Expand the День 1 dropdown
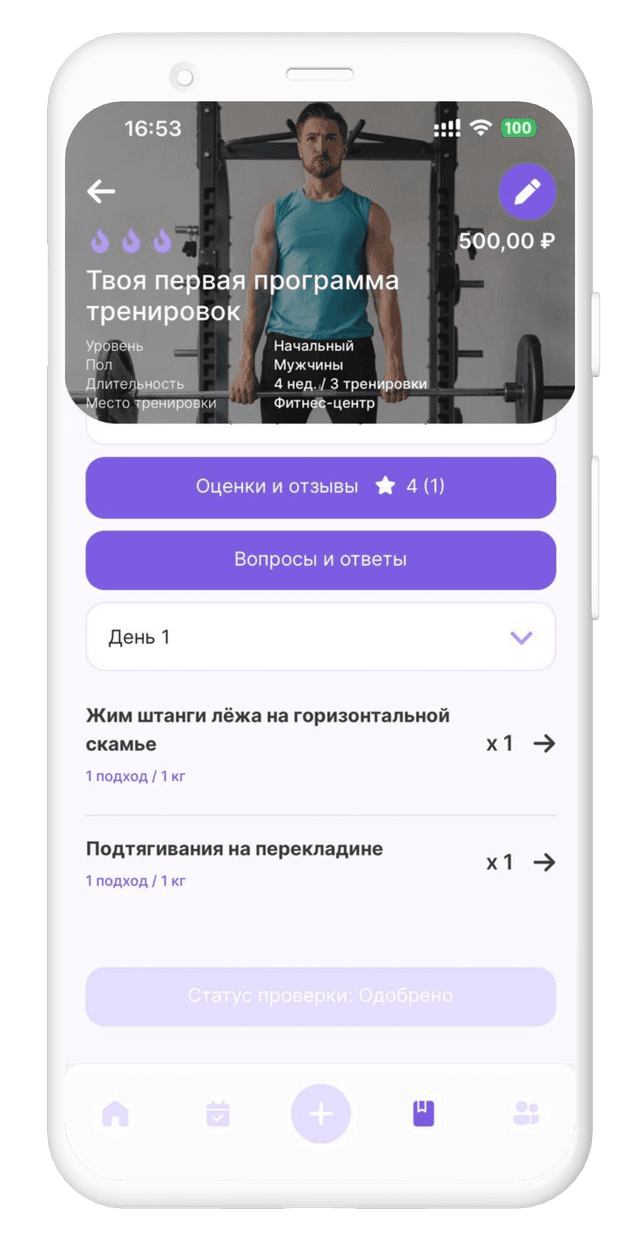Screen dimensions: 640x1259 (320, 637)
